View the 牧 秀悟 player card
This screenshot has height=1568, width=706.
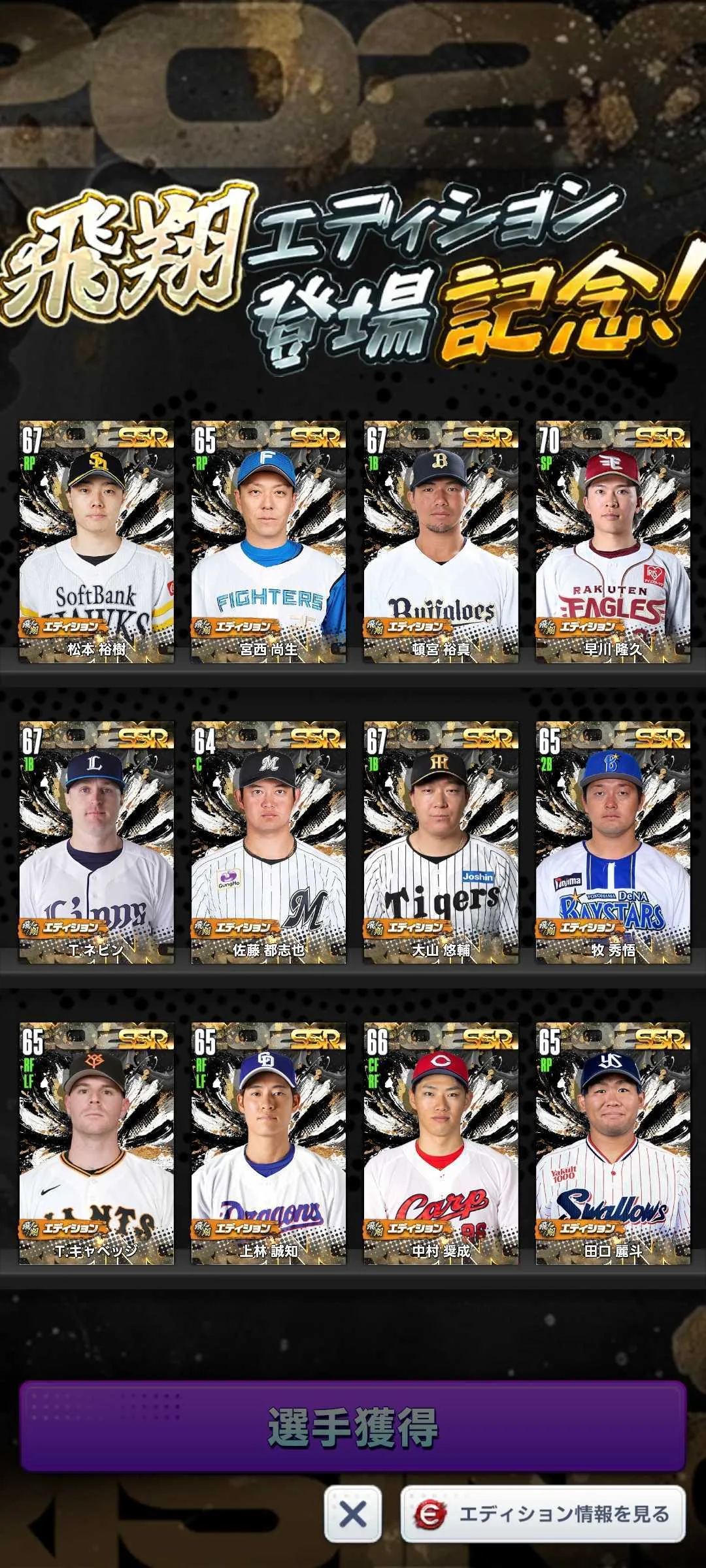point(613,843)
